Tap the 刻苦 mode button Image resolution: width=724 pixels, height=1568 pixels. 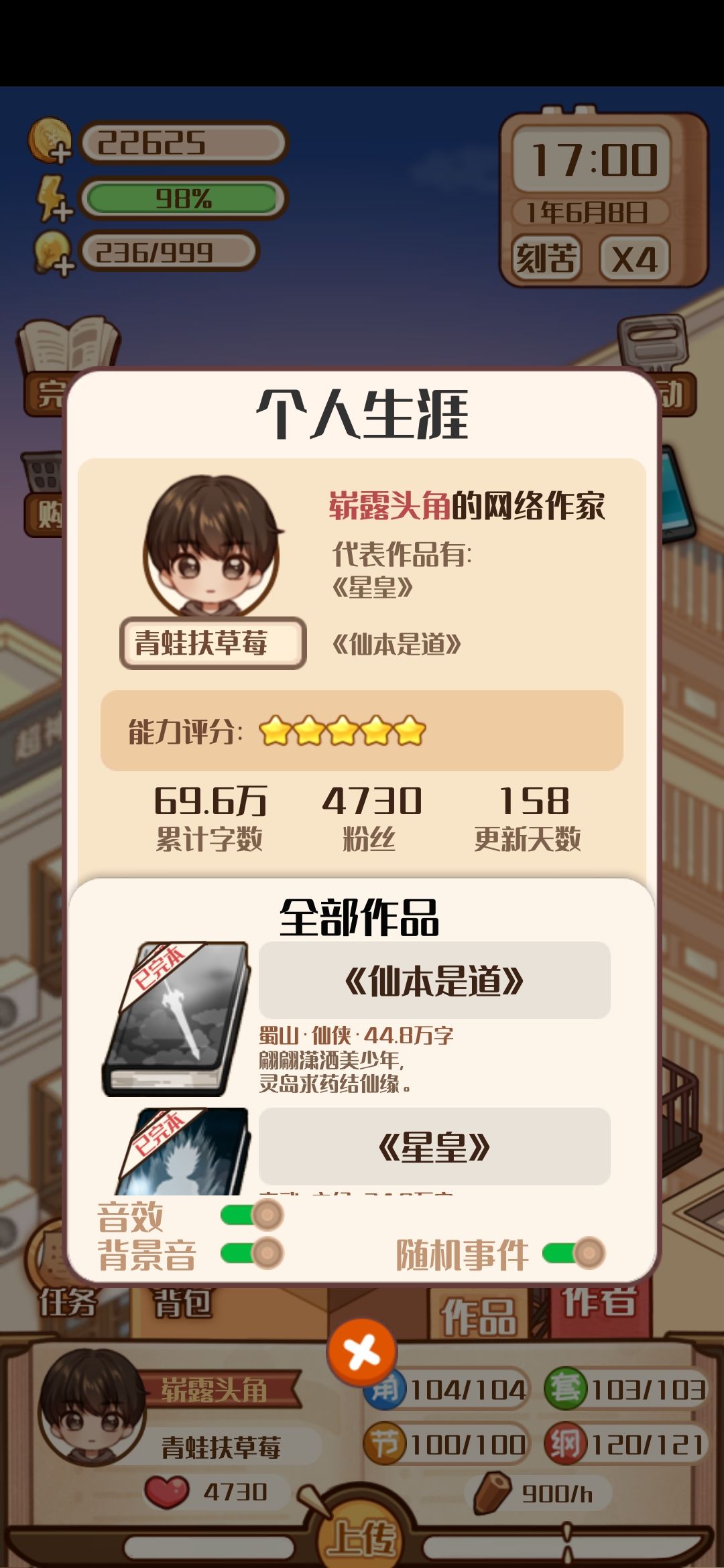tap(547, 259)
